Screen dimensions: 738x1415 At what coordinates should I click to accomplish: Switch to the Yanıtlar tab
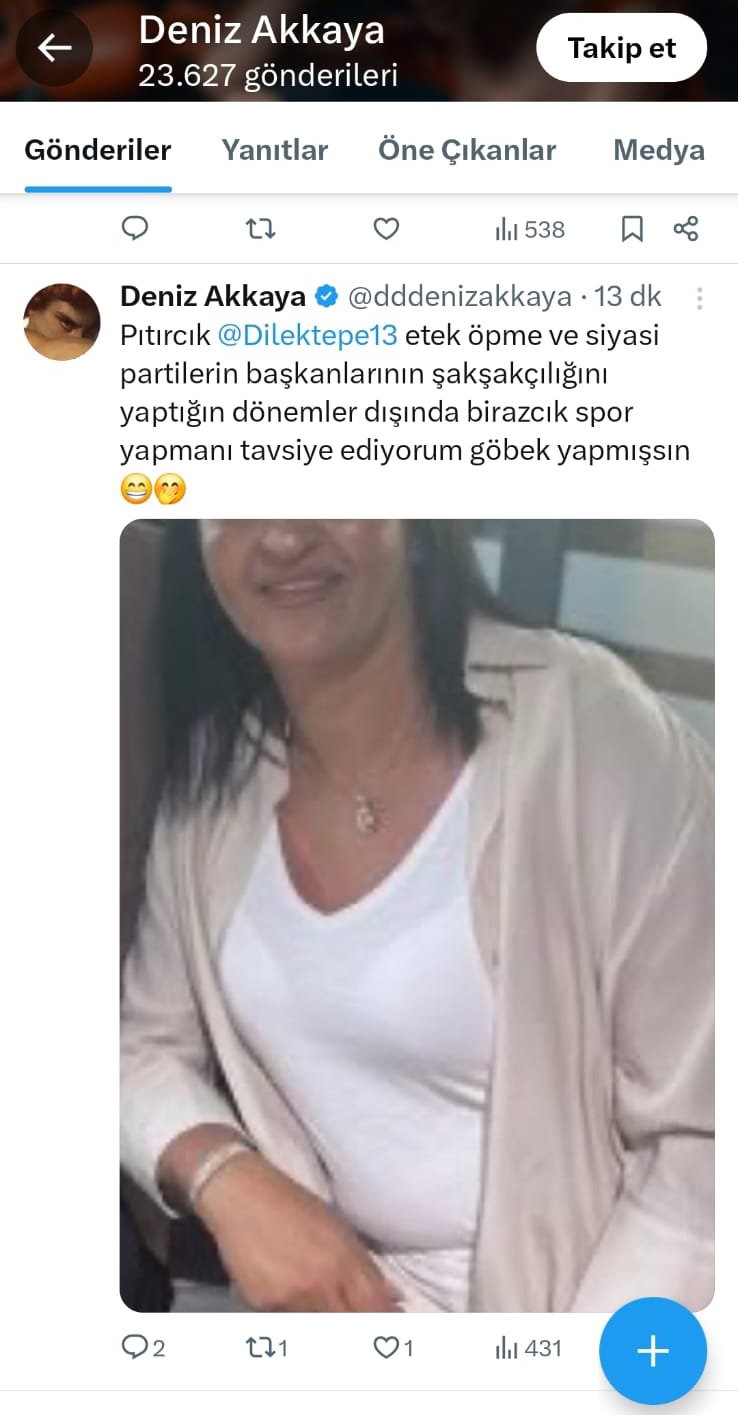274,151
